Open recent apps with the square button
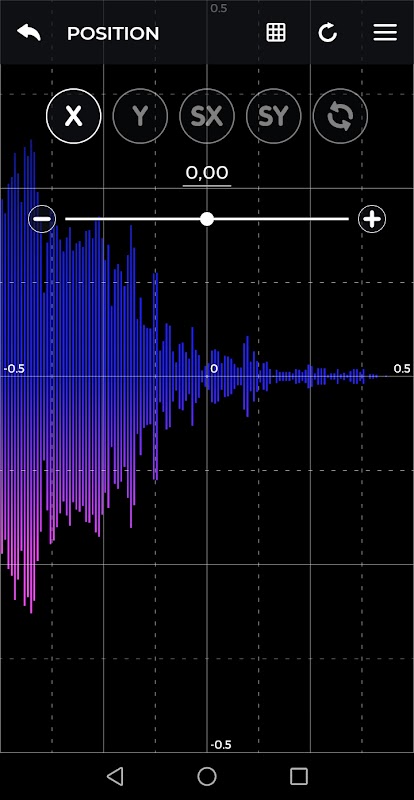414x800 pixels. pyautogui.click(x=299, y=776)
